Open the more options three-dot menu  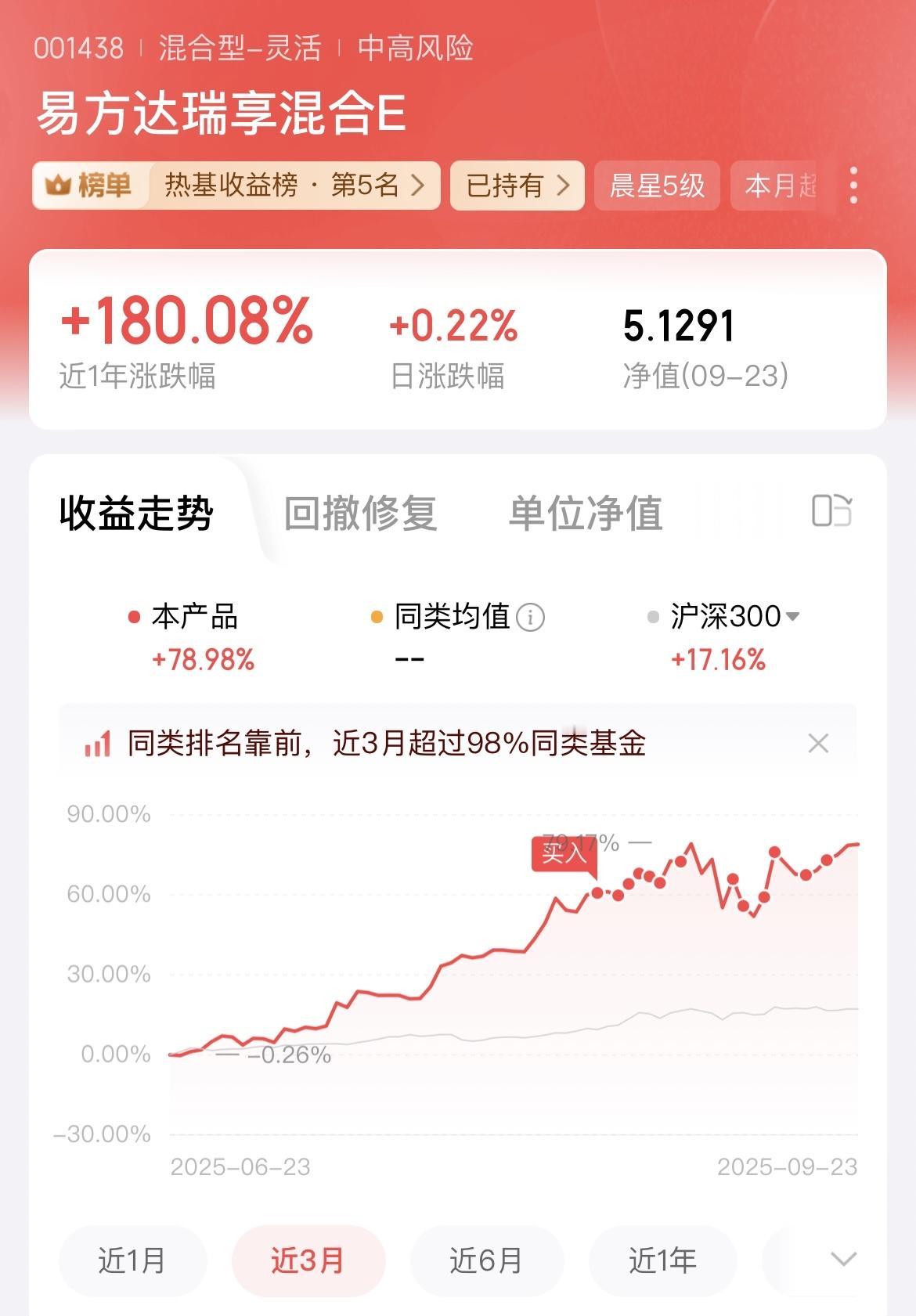tap(853, 186)
